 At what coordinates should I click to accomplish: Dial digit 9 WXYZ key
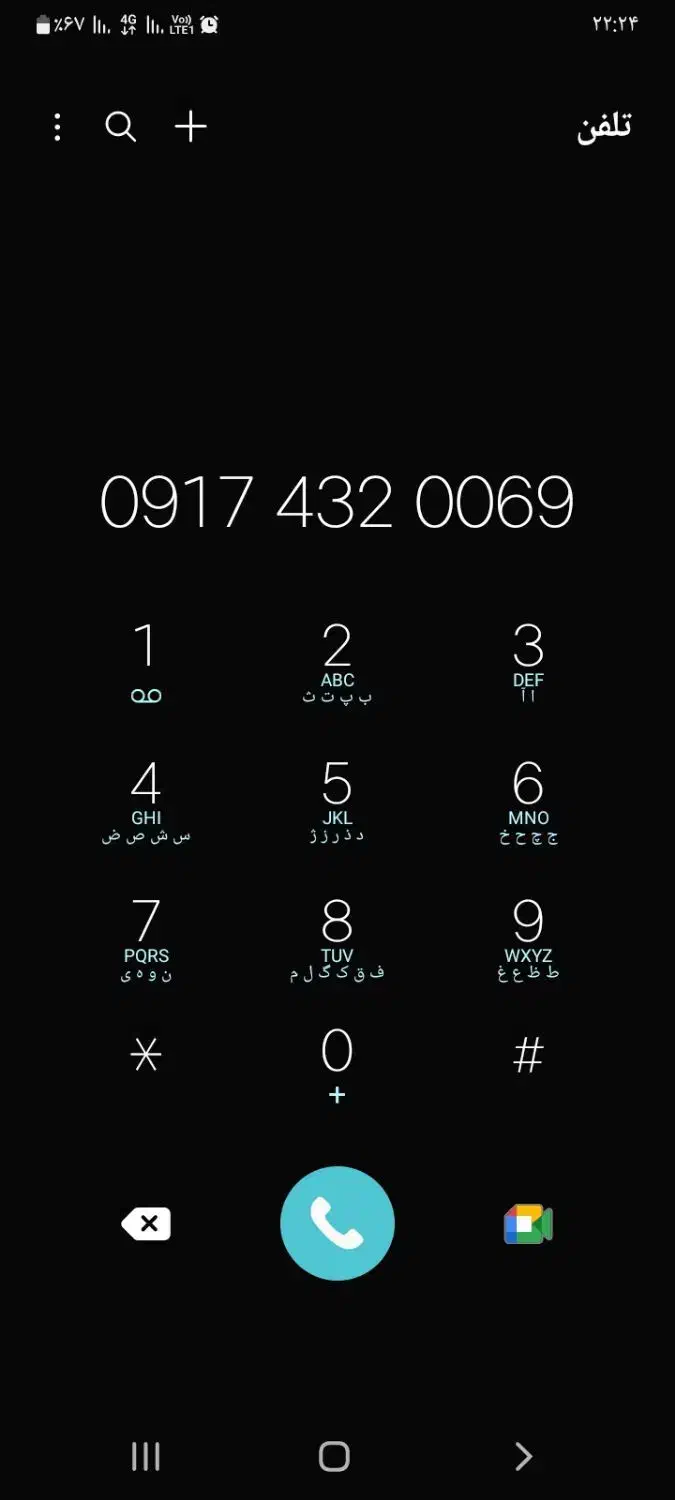528,936
